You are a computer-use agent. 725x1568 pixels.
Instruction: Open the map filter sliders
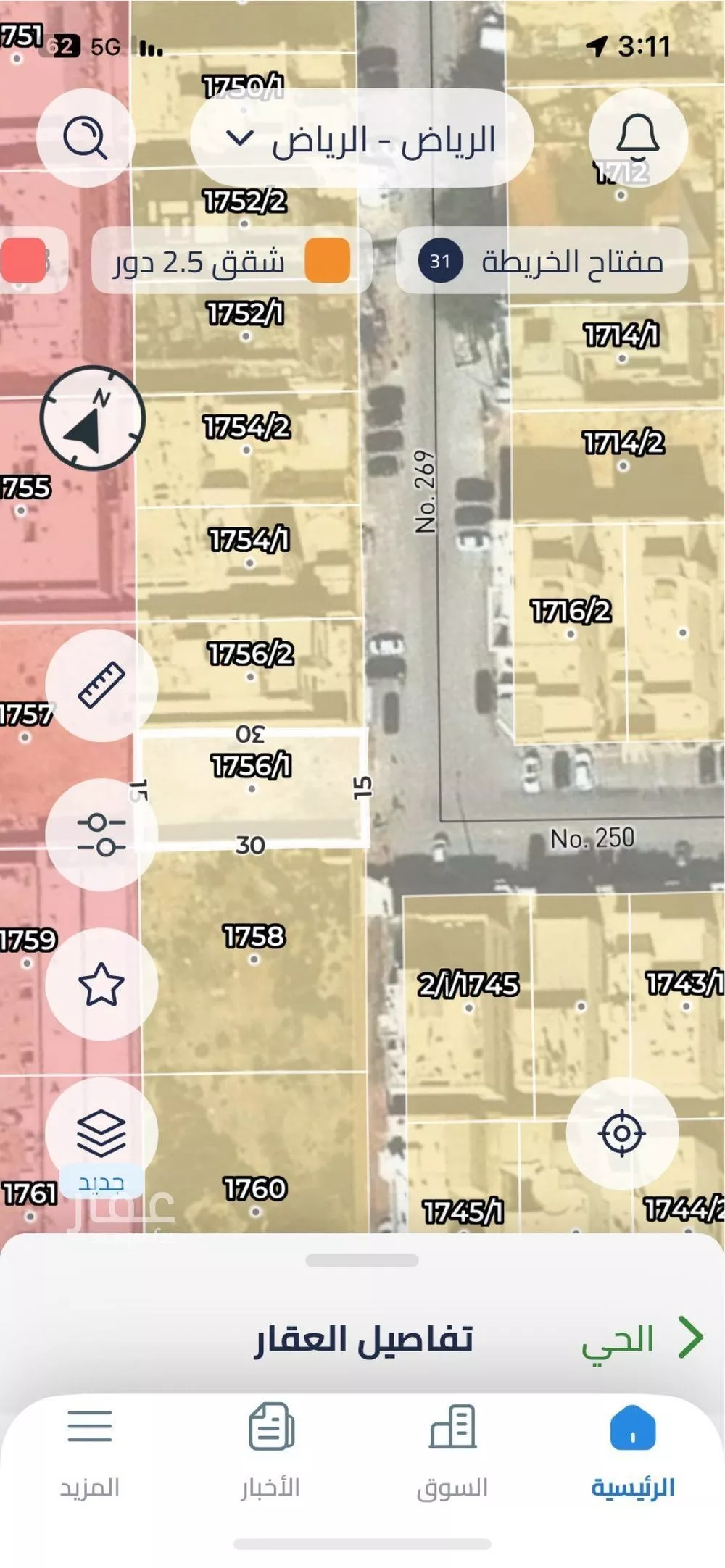click(x=101, y=835)
